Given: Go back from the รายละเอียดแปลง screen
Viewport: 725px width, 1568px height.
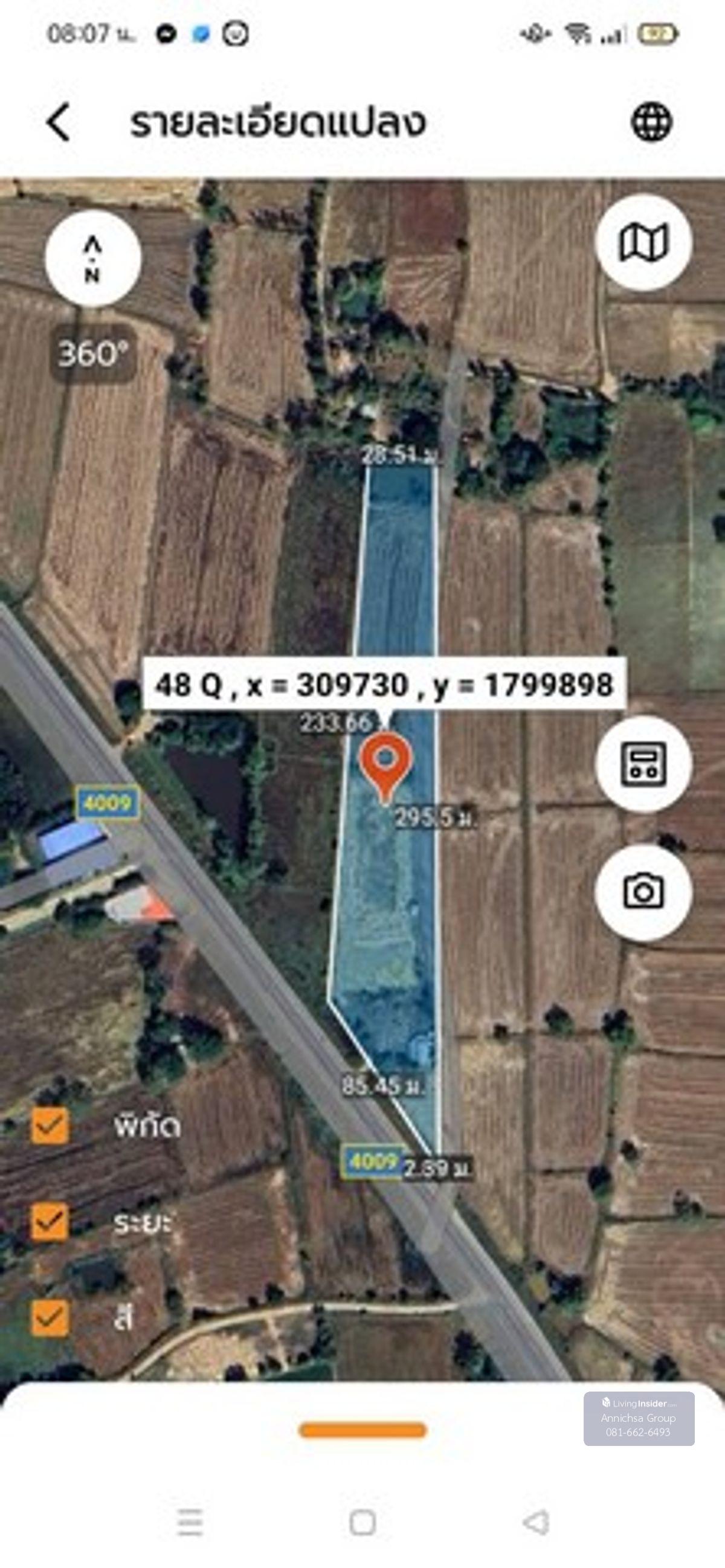Looking at the screenshot, I should [60, 122].
